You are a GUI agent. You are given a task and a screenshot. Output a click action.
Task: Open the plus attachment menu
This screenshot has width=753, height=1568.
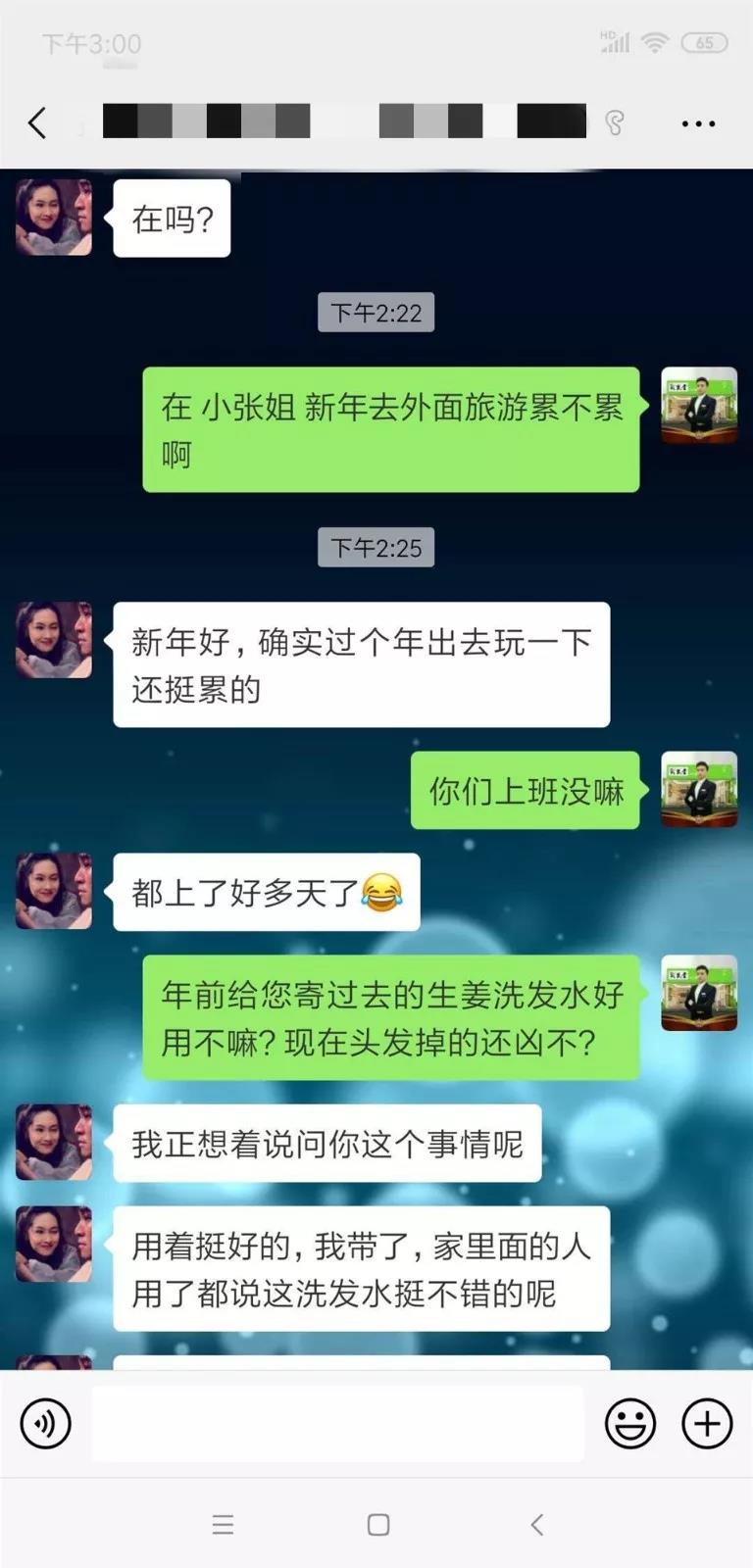click(x=707, y=1423)
